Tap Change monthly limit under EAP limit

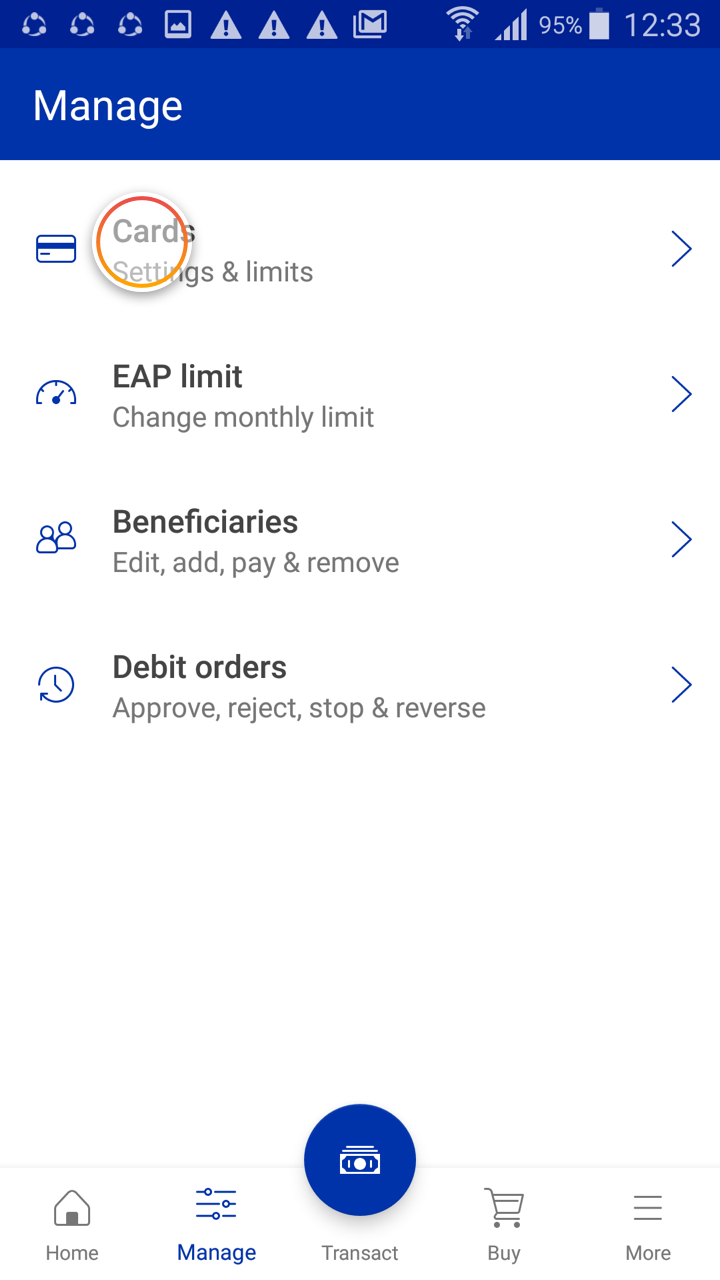tap(243, 417)
